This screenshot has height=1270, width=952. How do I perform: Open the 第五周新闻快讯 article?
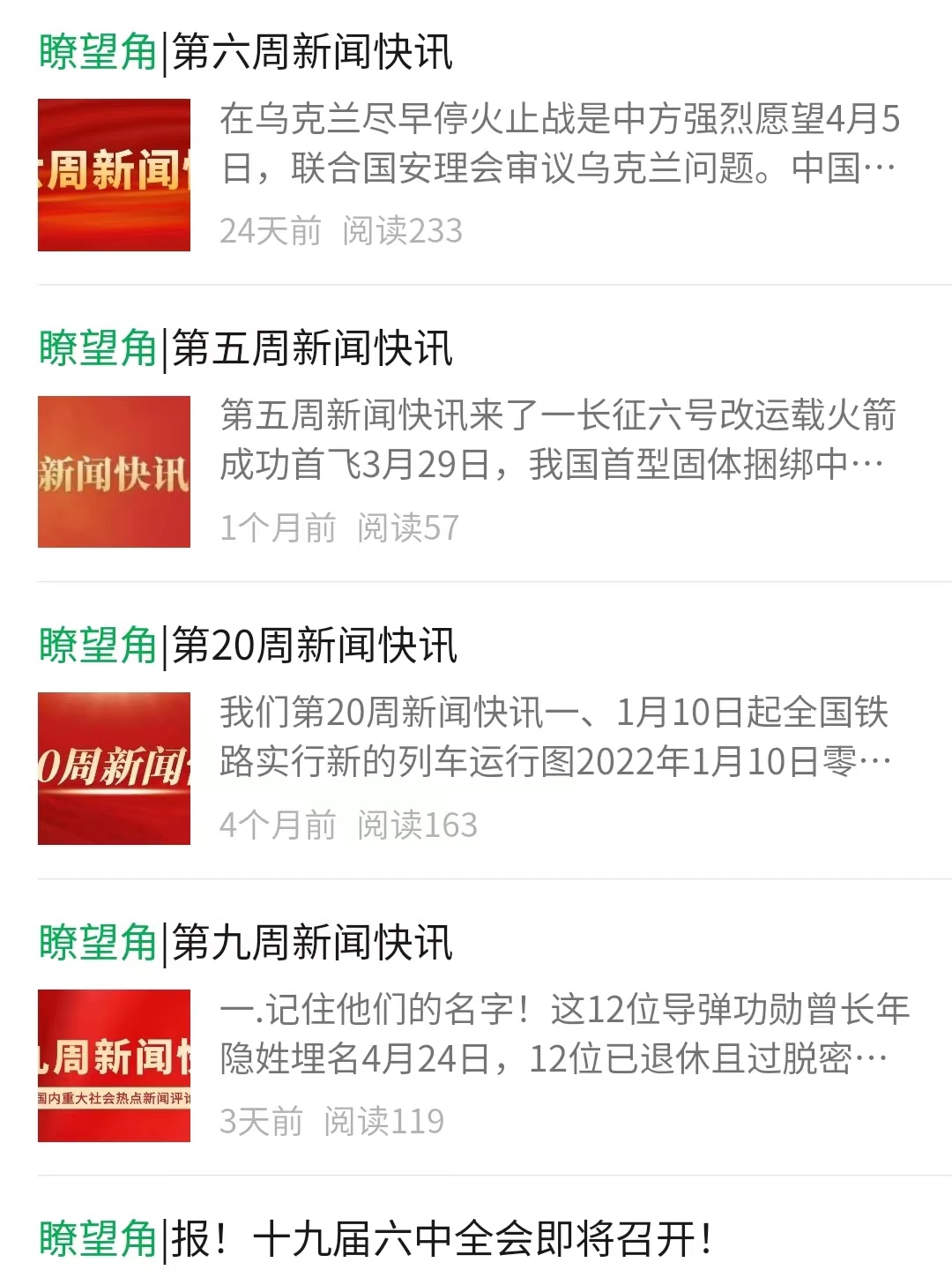tap(312, 349)
